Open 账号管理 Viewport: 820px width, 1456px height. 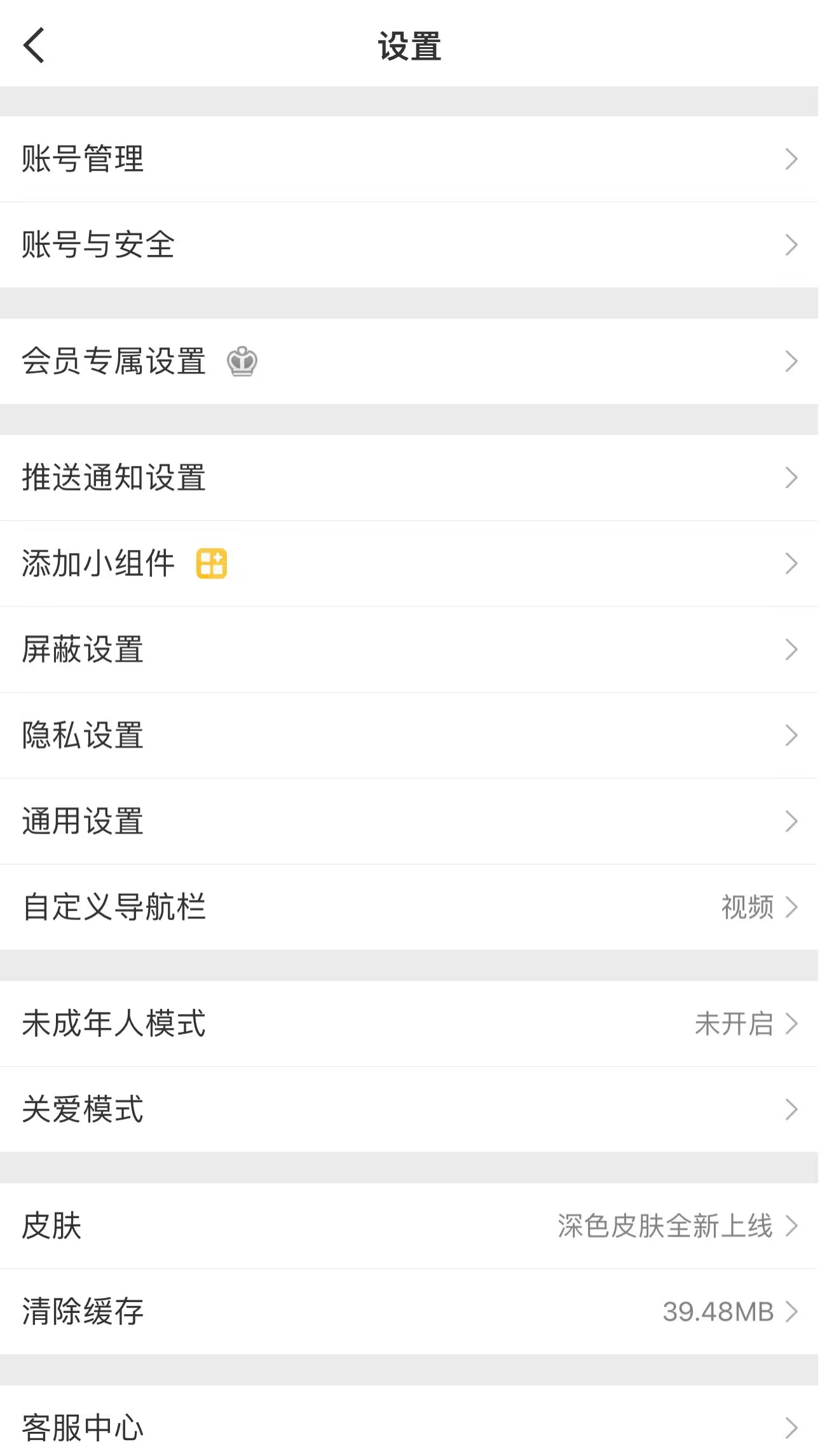tap(409, 159)
